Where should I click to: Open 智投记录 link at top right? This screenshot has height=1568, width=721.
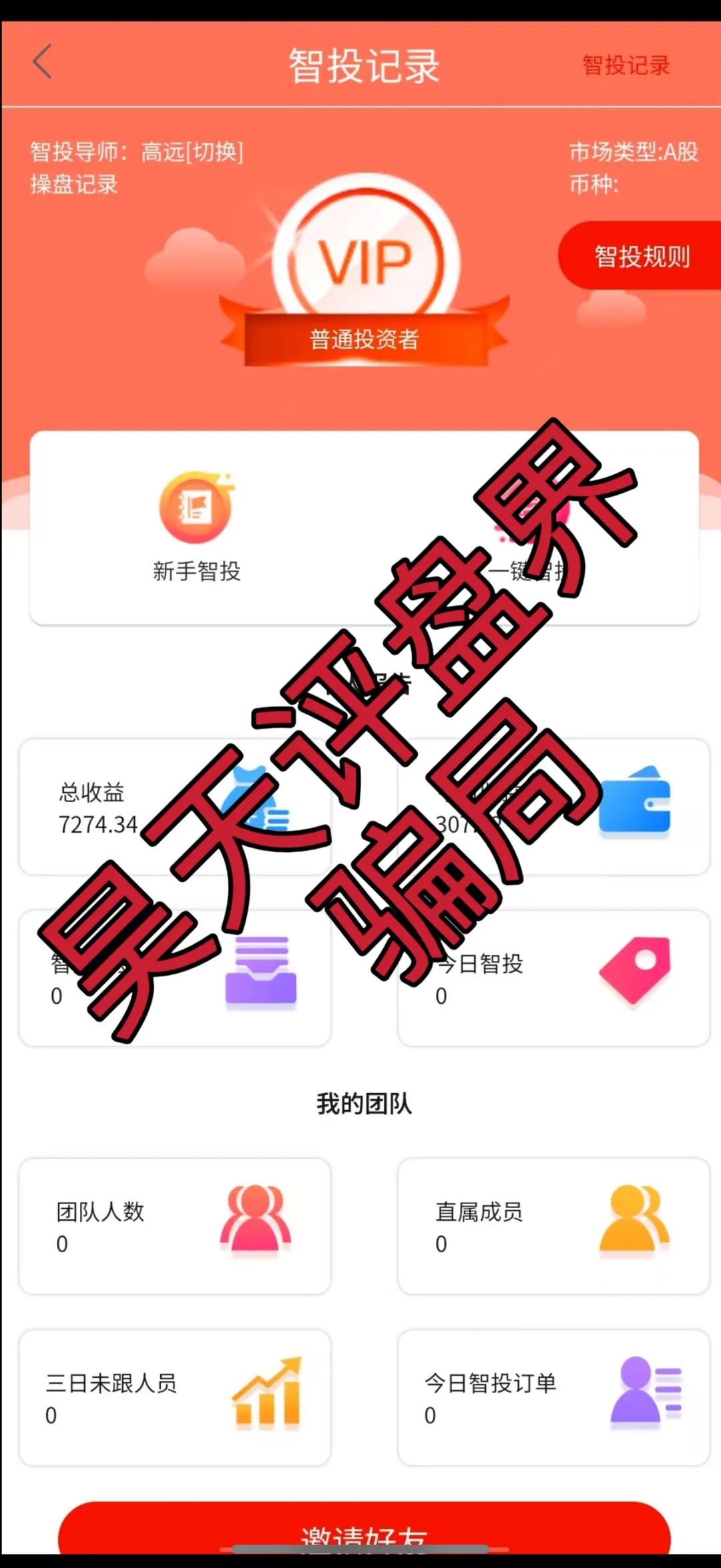[x=626, y=65]
